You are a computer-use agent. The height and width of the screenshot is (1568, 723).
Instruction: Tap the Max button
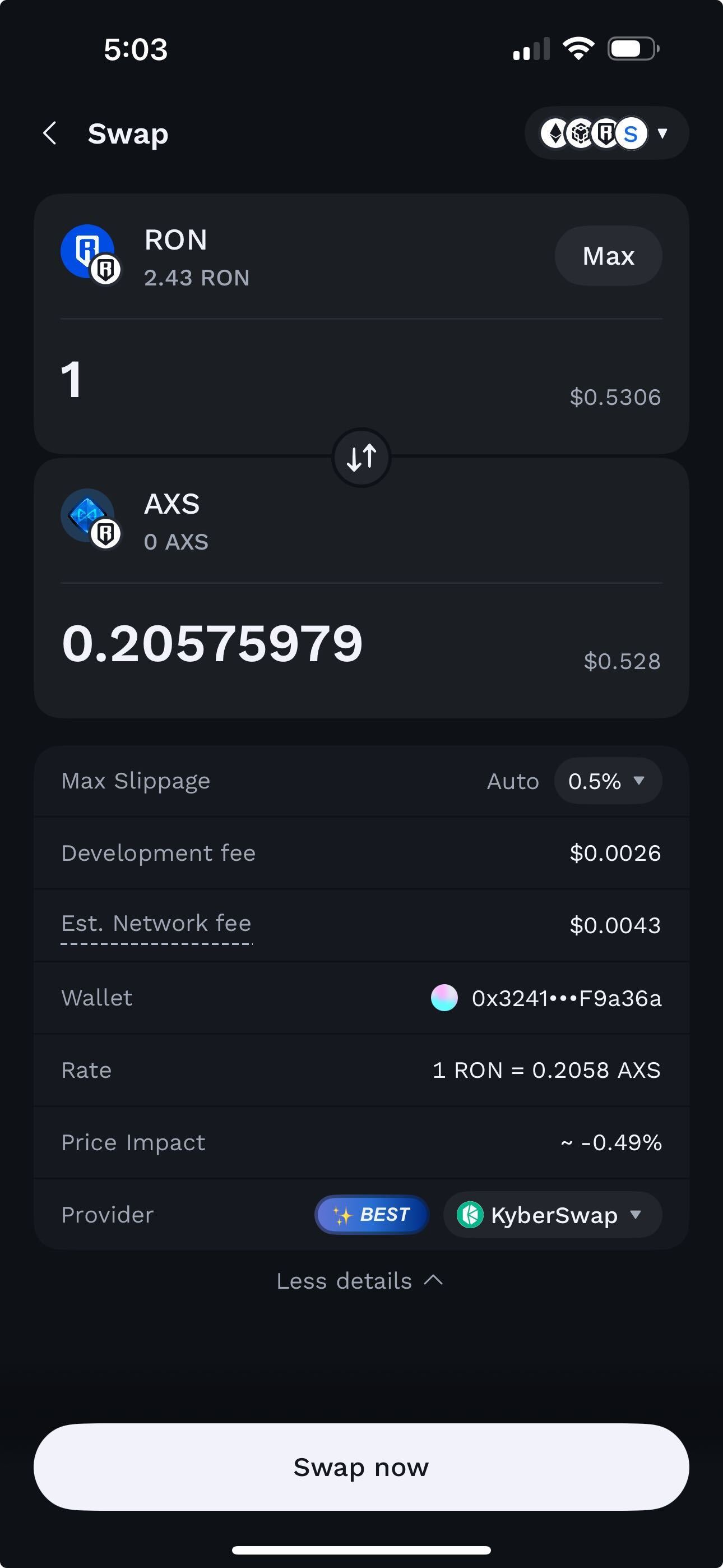click(x=608, y=256)
